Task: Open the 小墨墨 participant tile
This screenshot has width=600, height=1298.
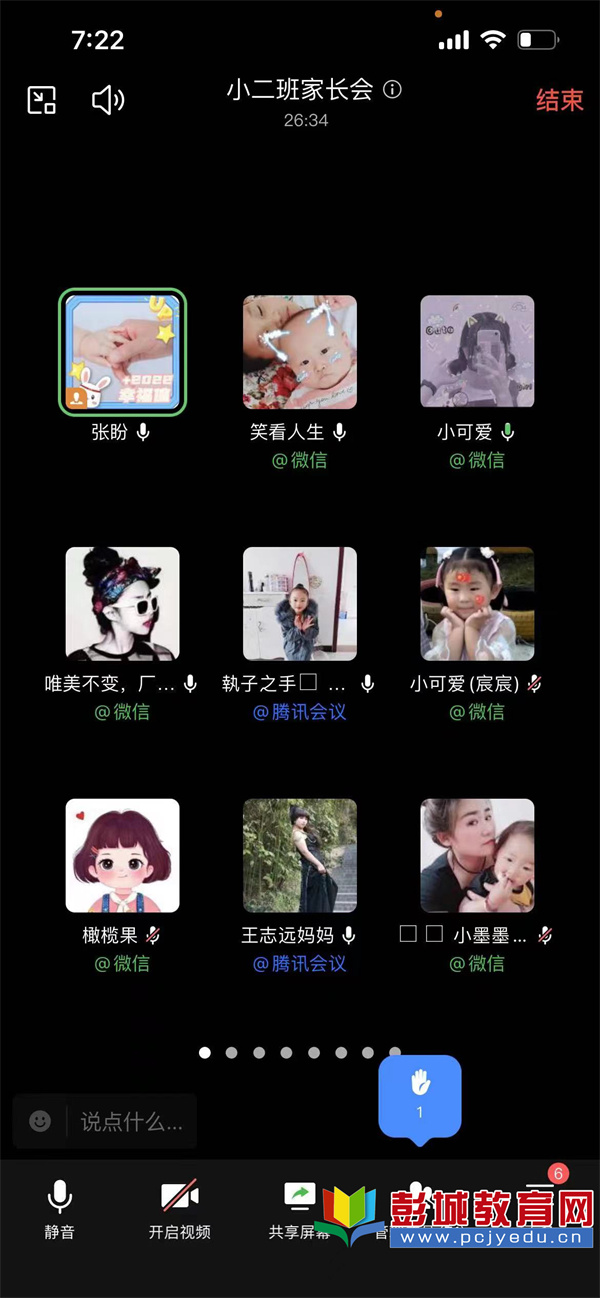Action: pos(477,855)
